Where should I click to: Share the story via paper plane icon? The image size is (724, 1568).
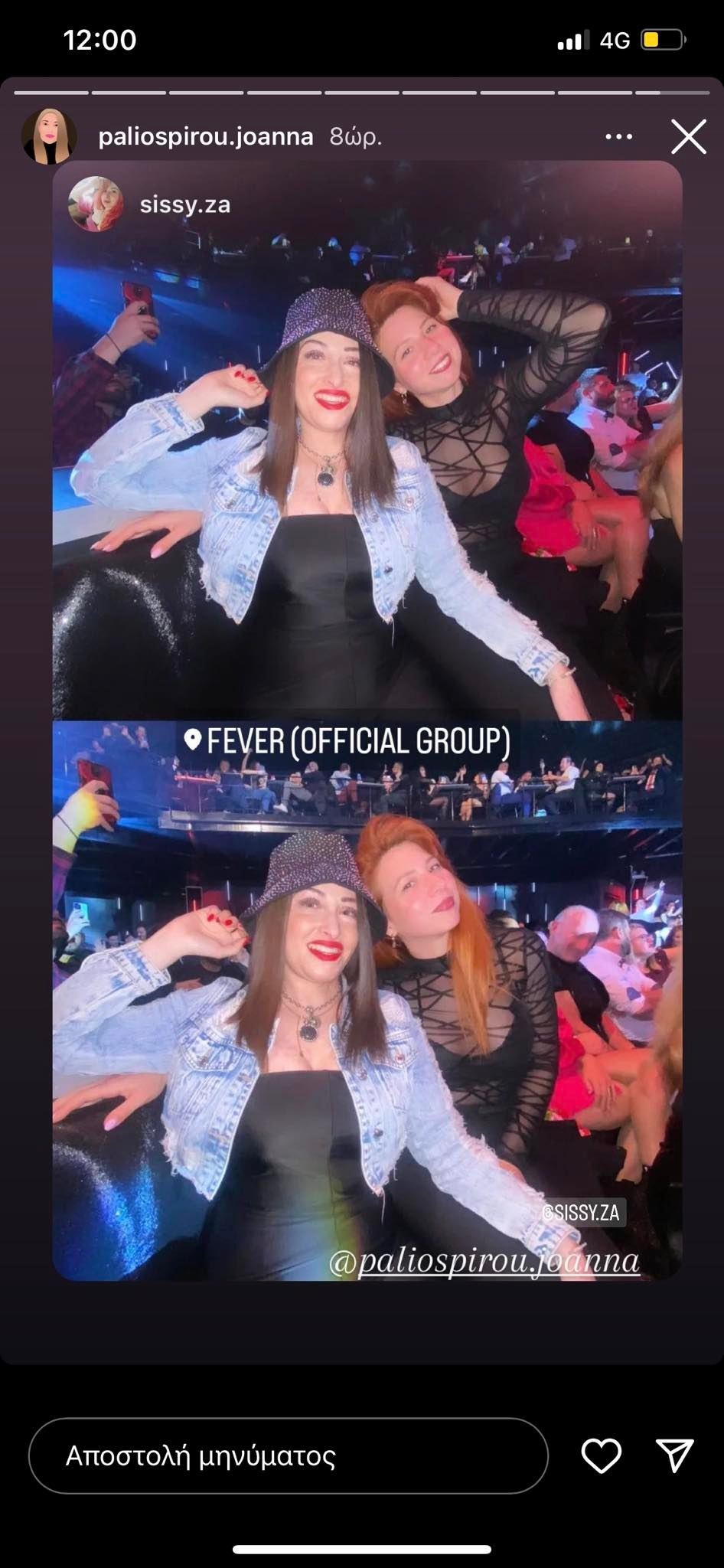pyautogui.click(x=674, y=1455)
